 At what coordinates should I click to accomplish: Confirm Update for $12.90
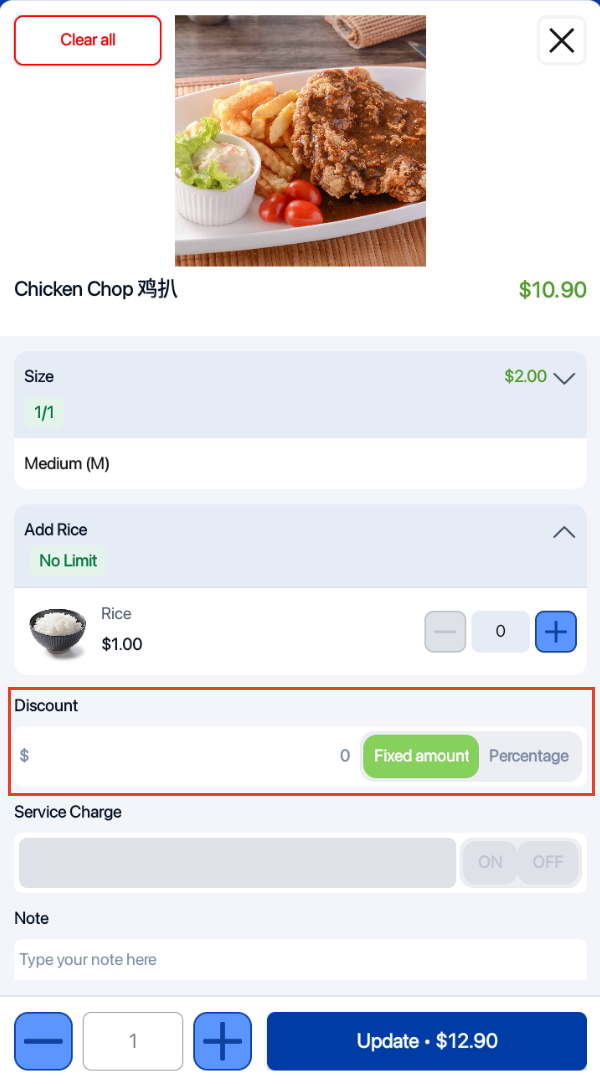(426, 1041)
